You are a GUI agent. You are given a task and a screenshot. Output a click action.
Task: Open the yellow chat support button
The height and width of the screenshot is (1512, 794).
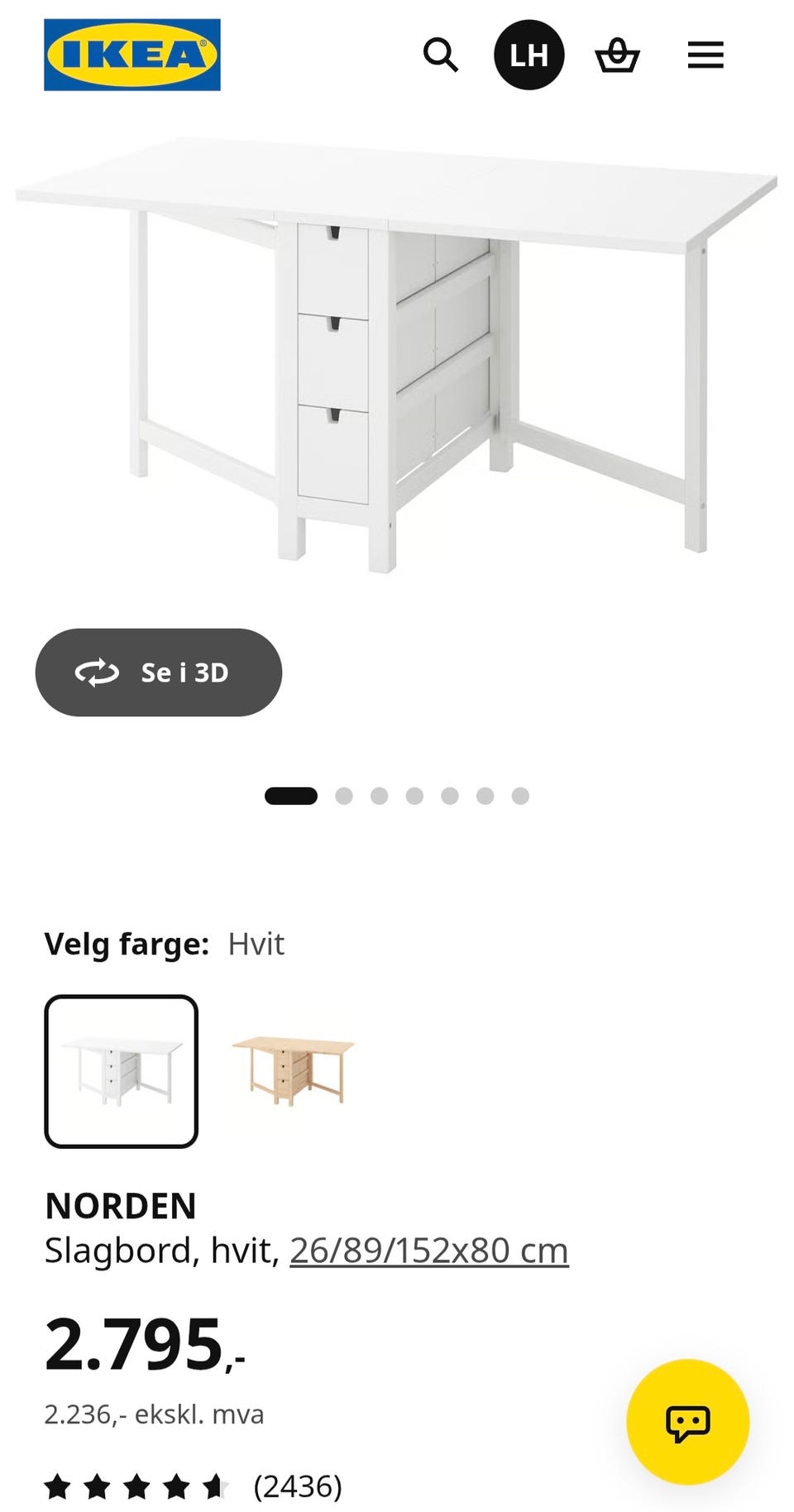tap(688, 1422)
